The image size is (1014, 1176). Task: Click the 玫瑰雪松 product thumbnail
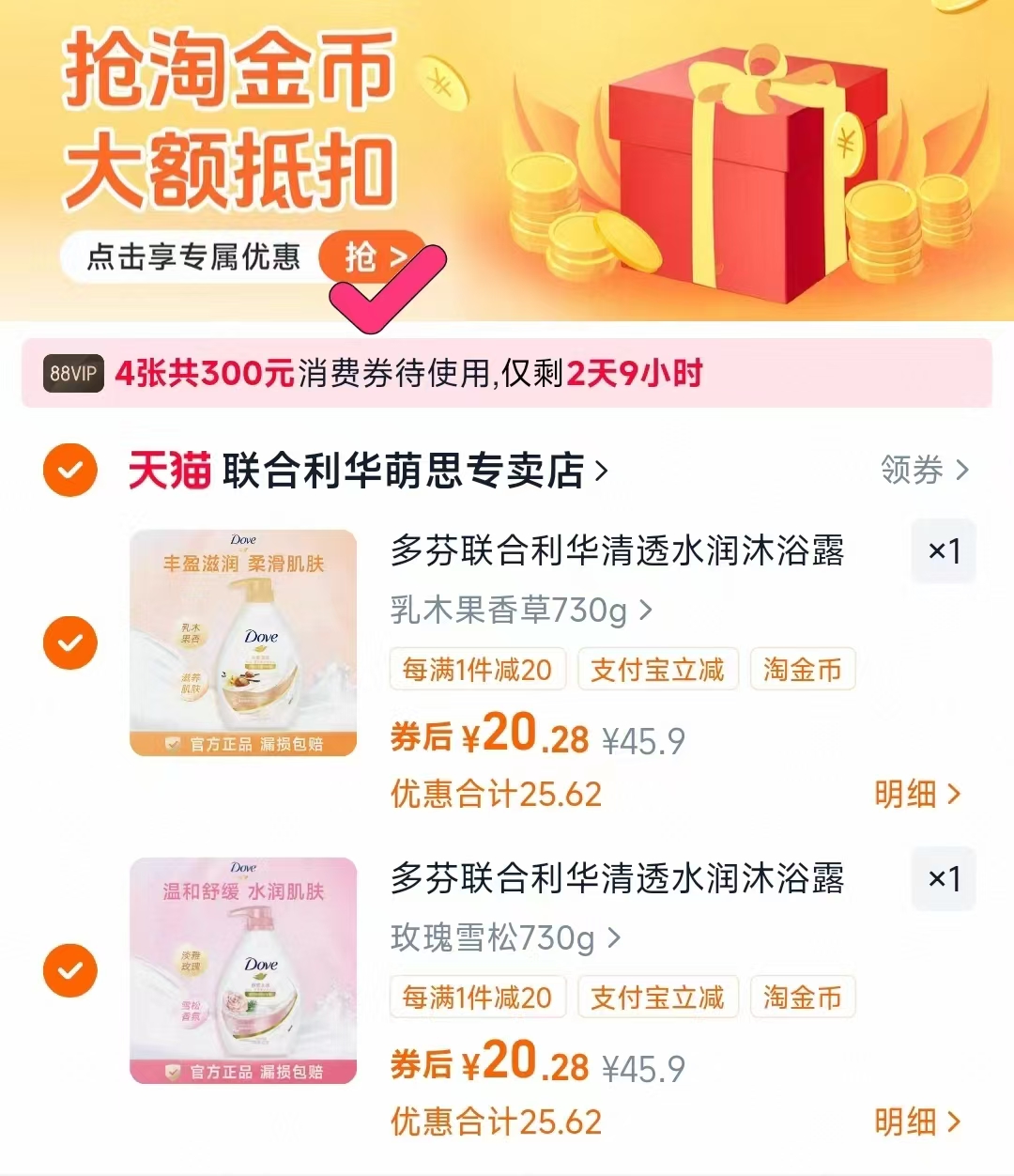point(242,970)
